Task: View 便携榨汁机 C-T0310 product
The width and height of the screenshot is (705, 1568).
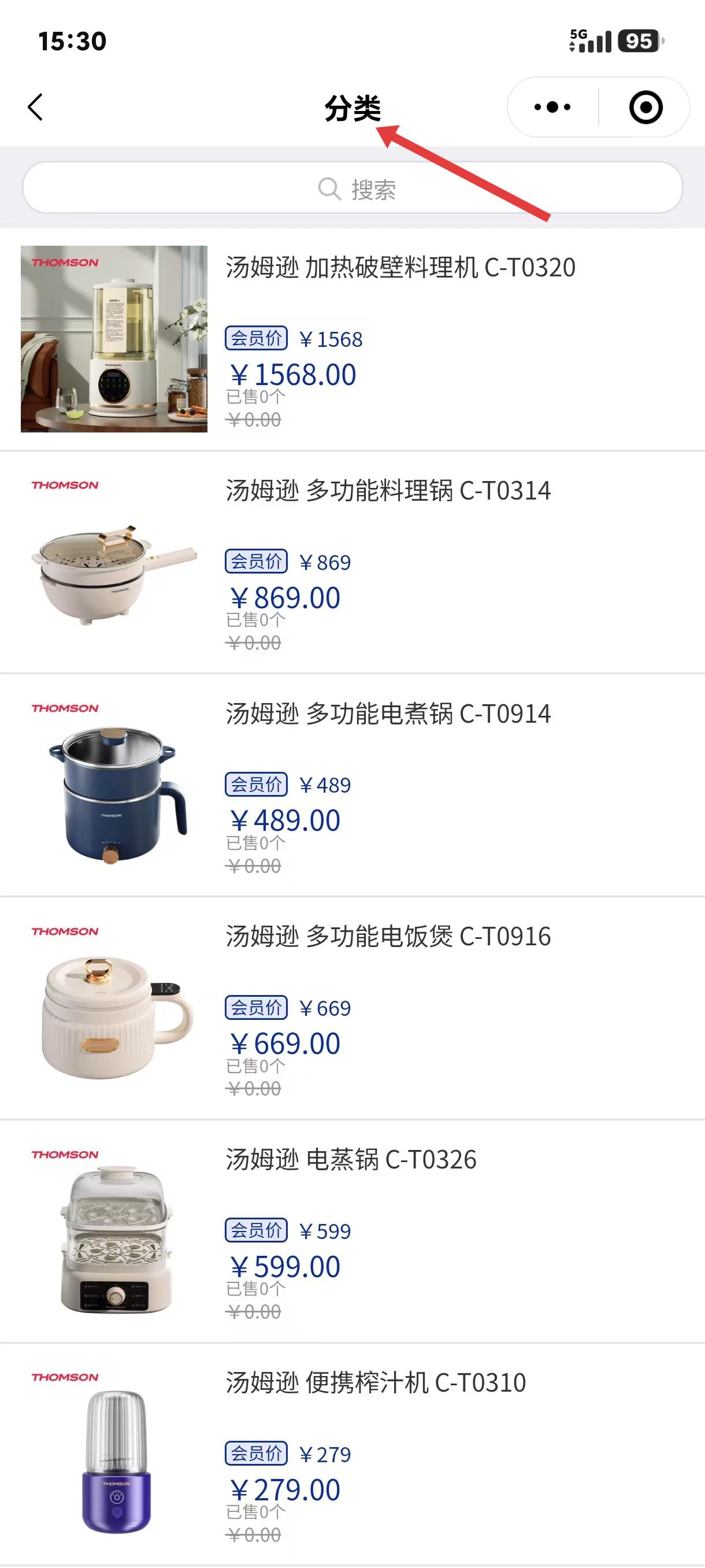Action: (x=375, y=1382)
